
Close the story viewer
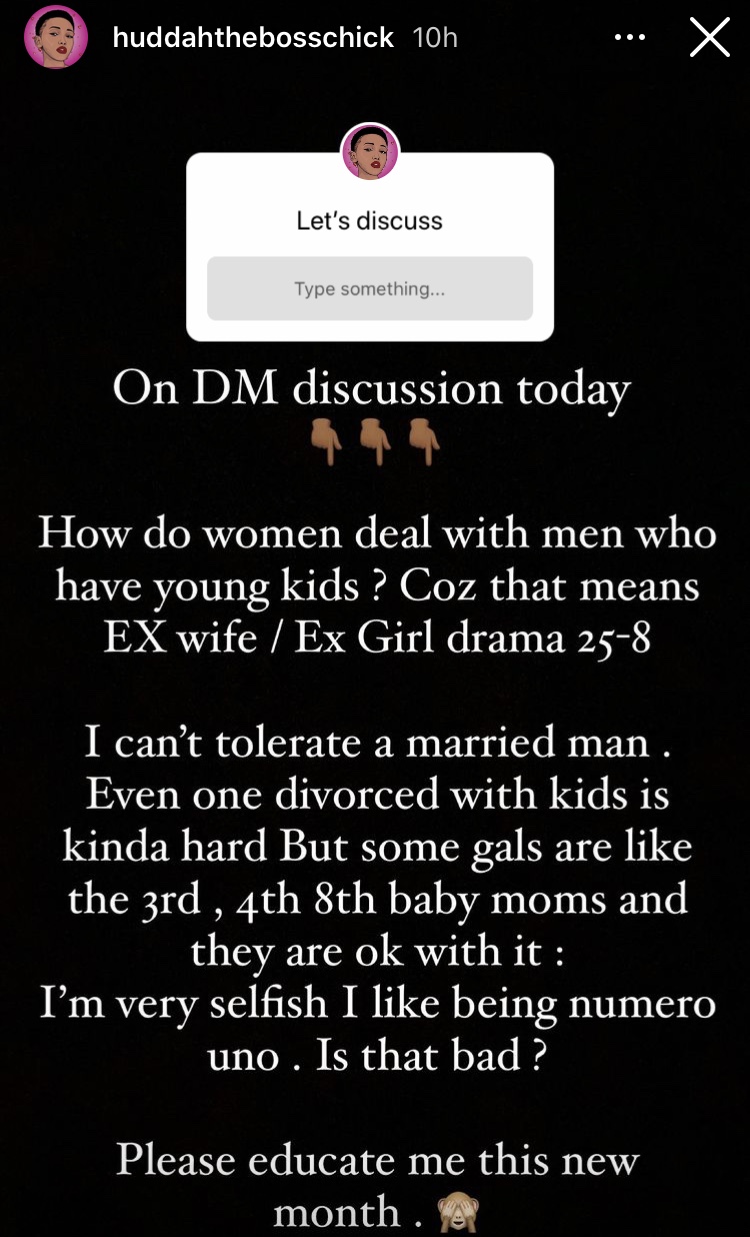tap(709, 38)
